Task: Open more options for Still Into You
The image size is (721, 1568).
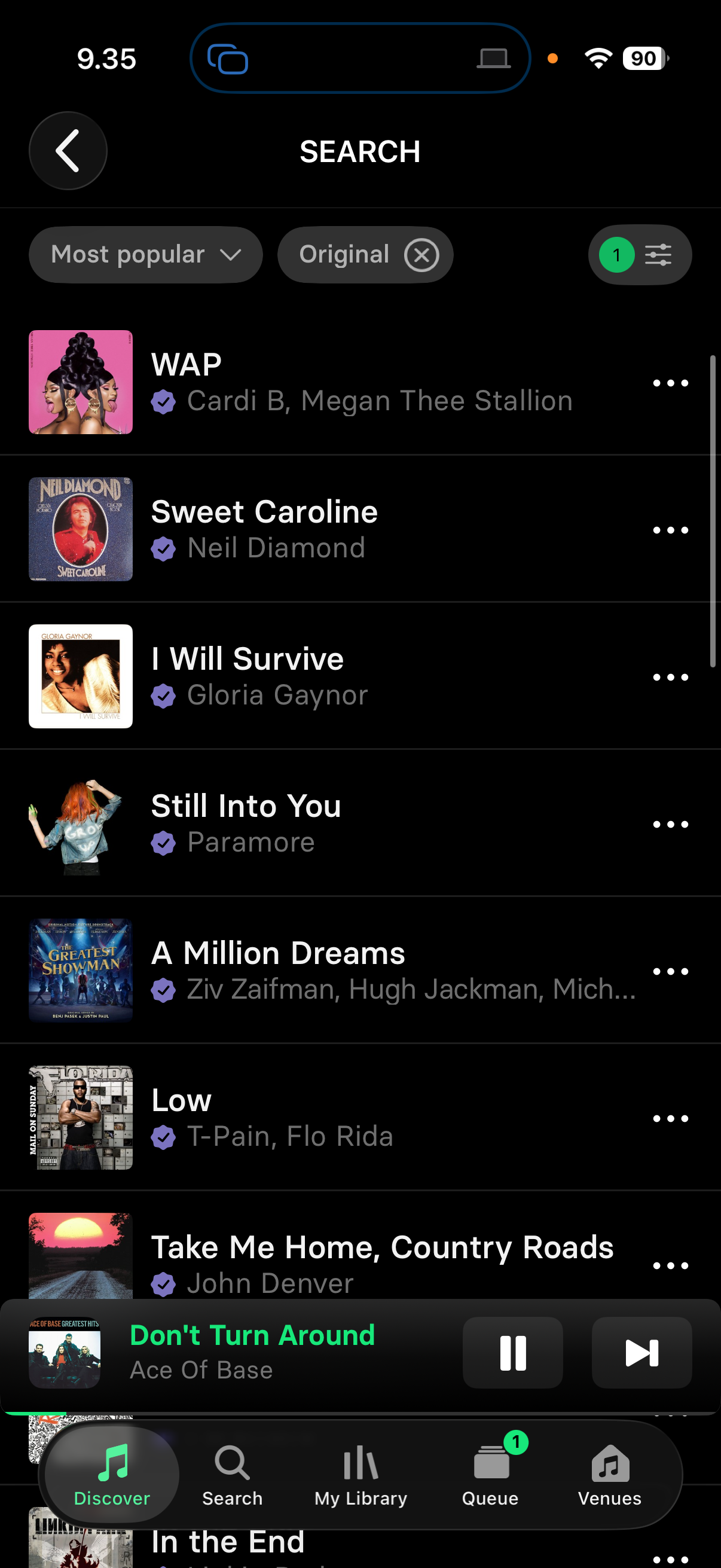Action: (670, 824)
